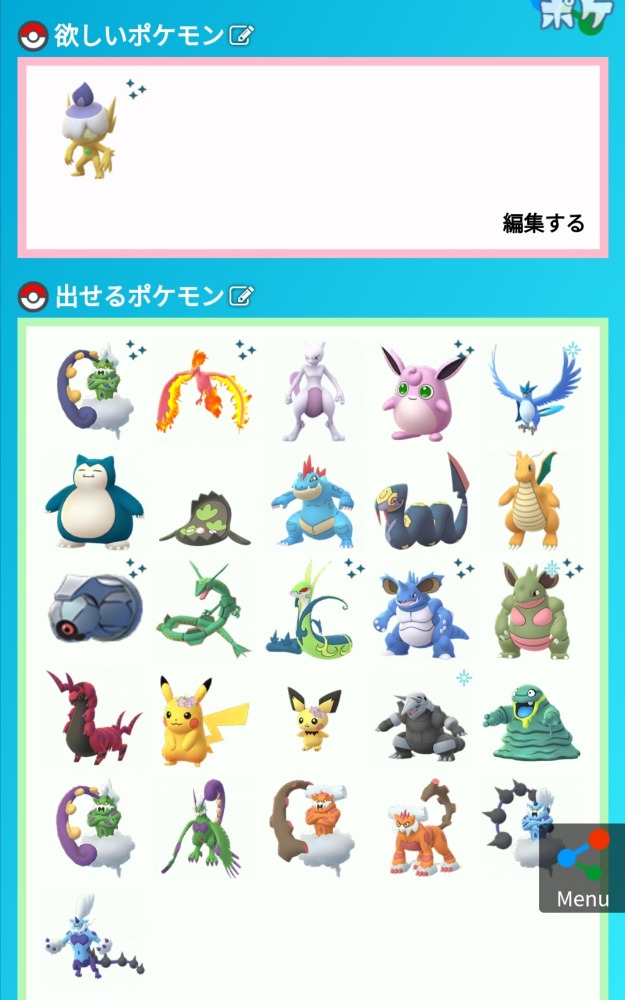Select the shiny Metang tile
This screenshot has height=1000, width=625.
(x=94, y=609)
